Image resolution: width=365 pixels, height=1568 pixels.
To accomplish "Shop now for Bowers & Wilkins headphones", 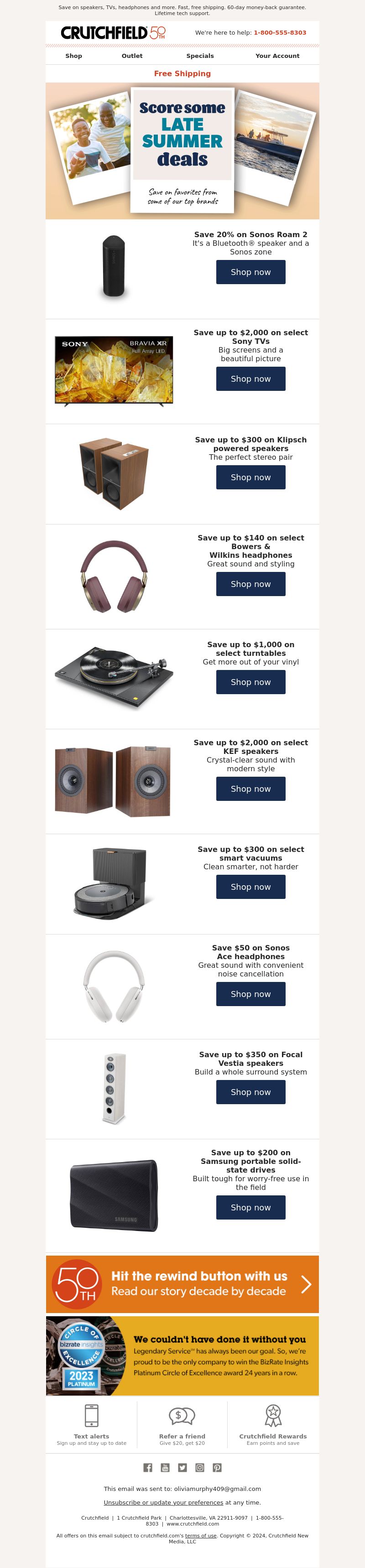I will [250, 584].
